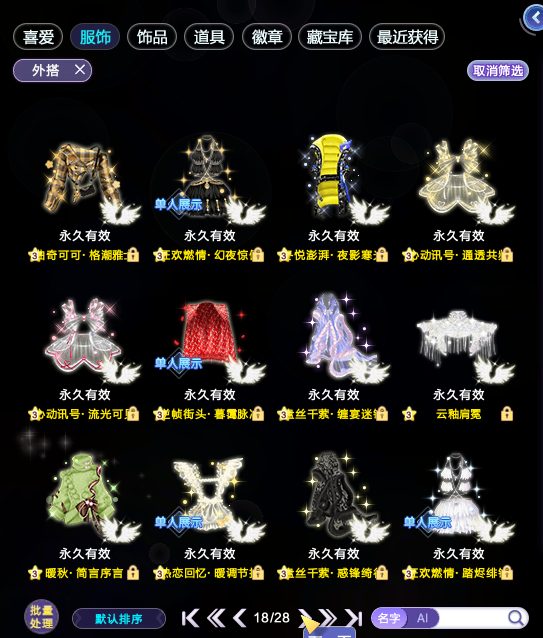Screen dimensions: 543x638
Task: Open the 默认排序 sort dropdown
Action: 119,619
